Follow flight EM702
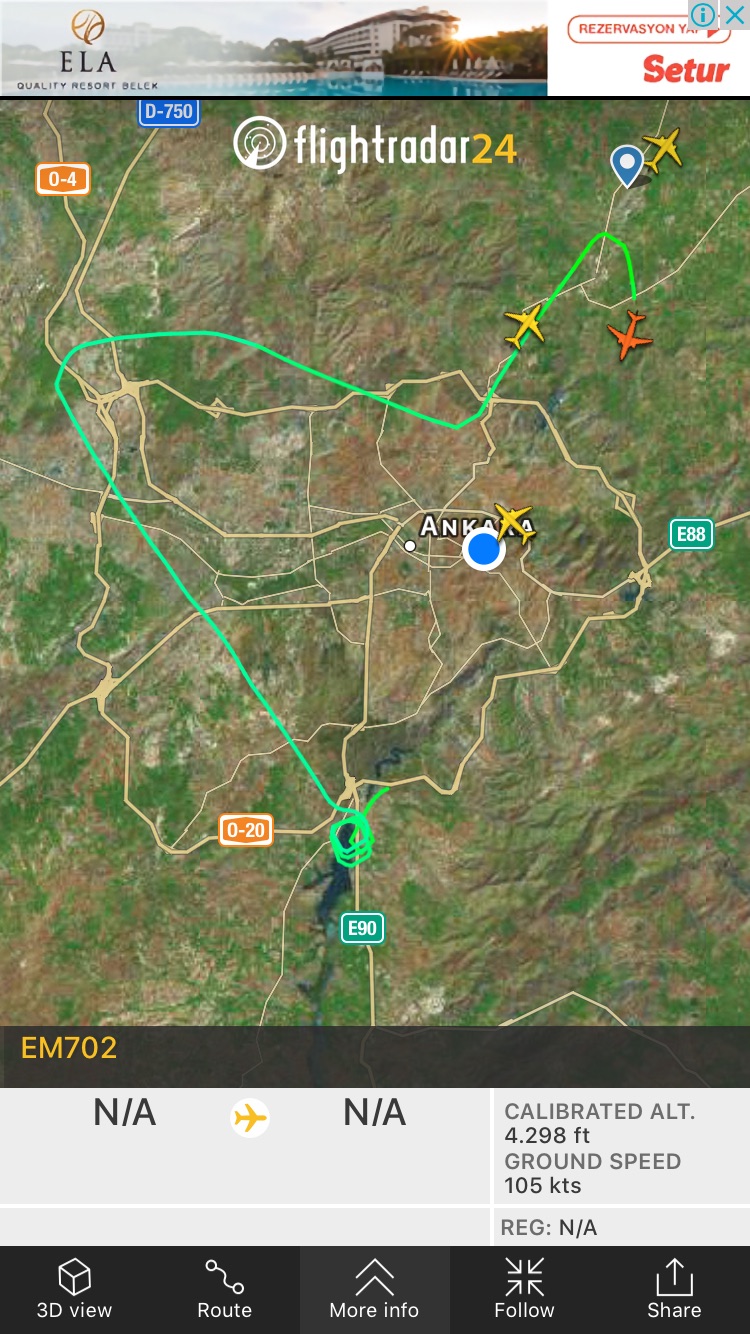Screen dimensions: 750x1334 pos(524,1289)
